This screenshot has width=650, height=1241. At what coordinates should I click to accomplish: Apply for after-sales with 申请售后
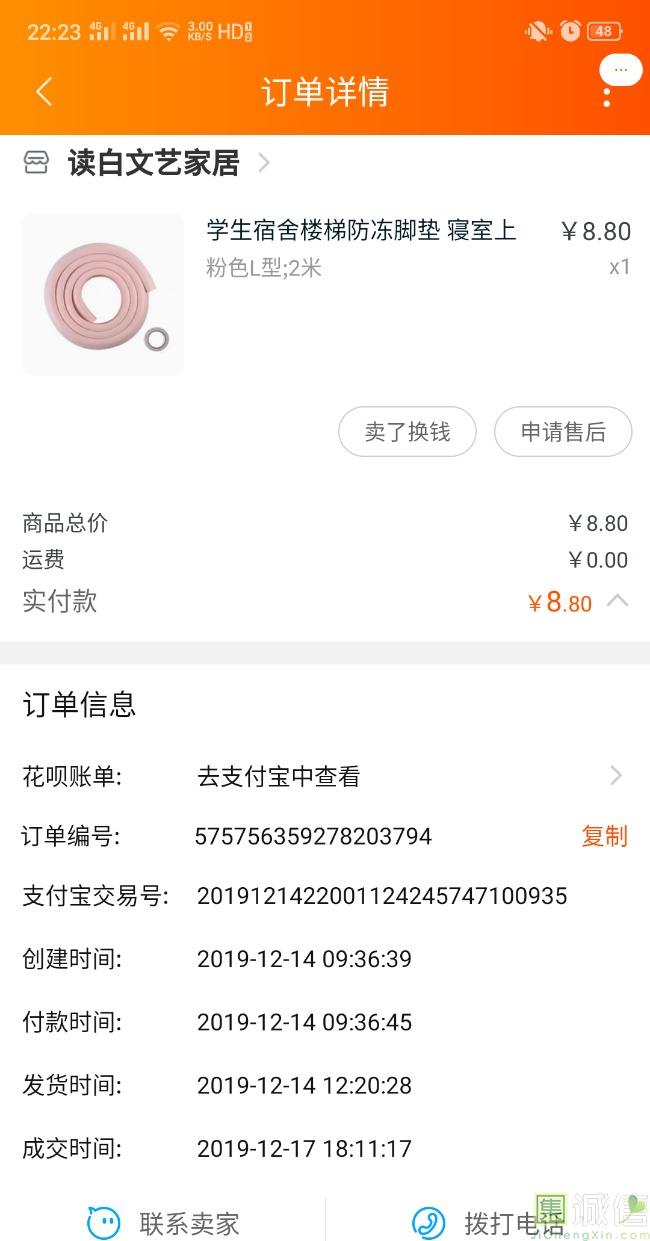tap(563, 432)
